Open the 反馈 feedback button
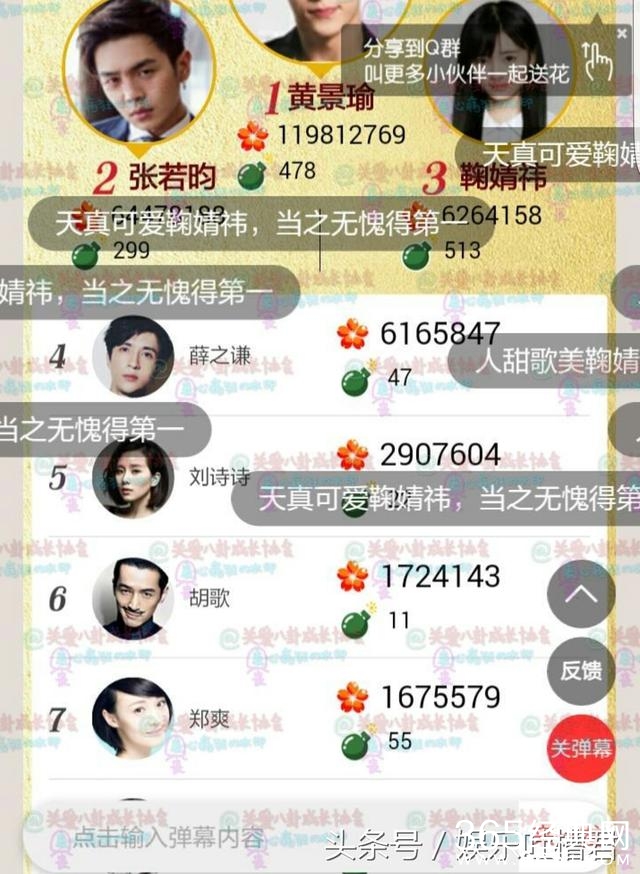Screen dimensions: 640x874 point(581,670)
